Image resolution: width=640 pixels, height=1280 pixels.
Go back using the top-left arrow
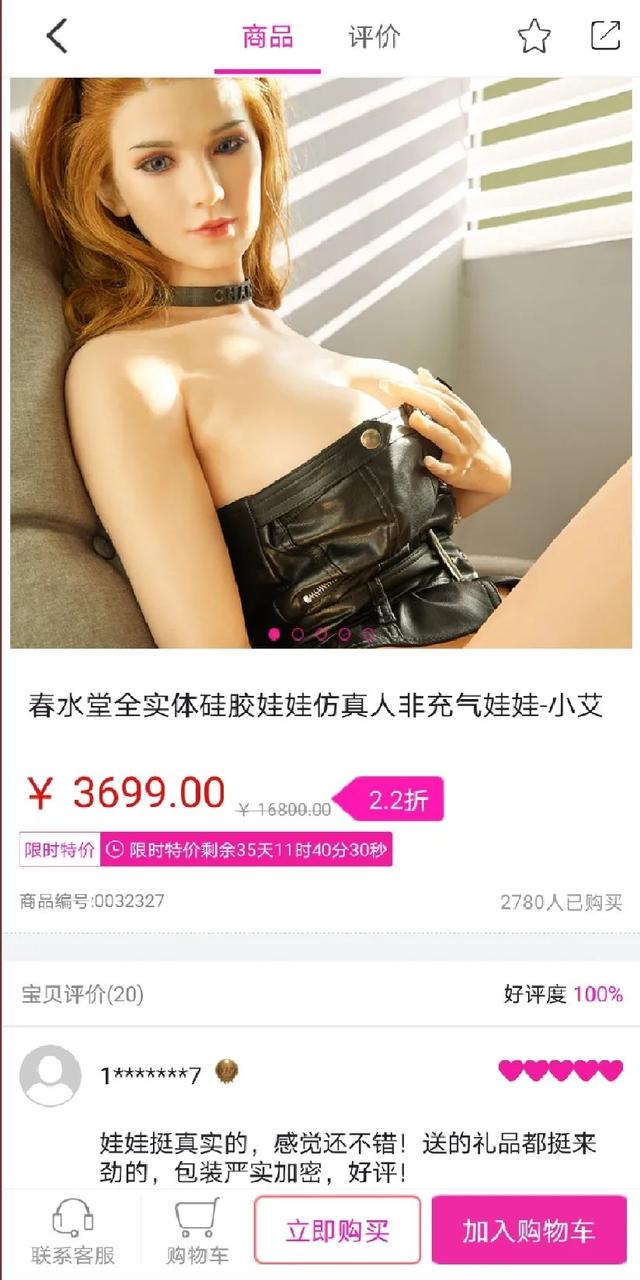click(x=57, y=37)
